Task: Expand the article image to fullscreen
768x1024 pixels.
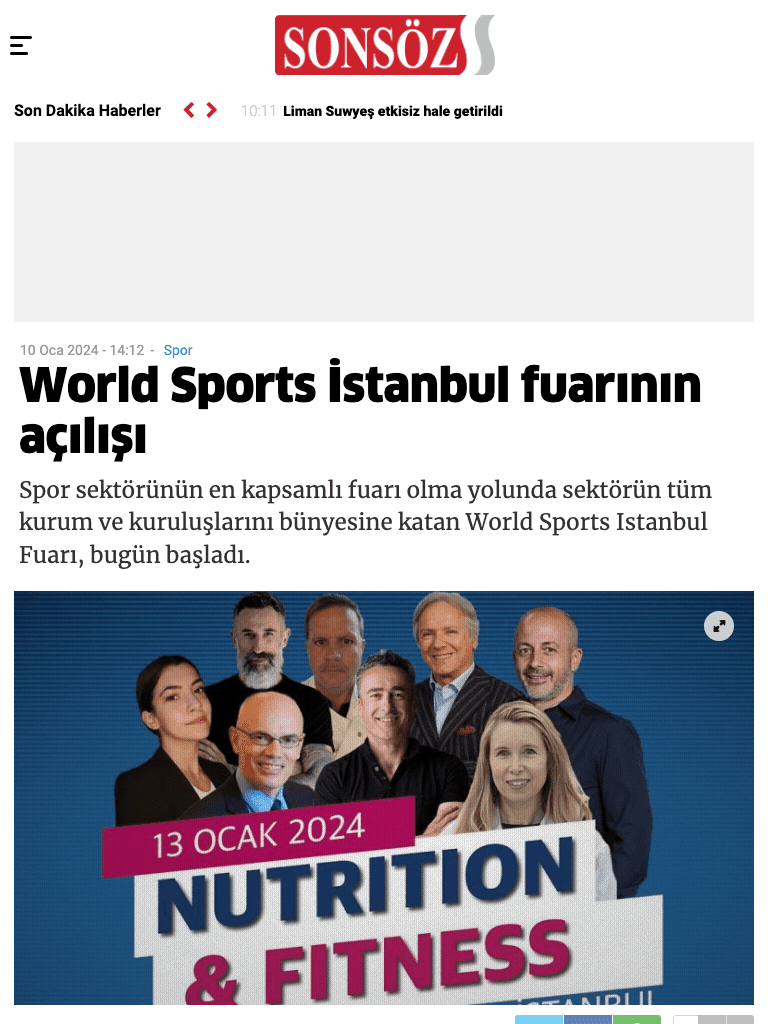Action: [x=718, y=627]
